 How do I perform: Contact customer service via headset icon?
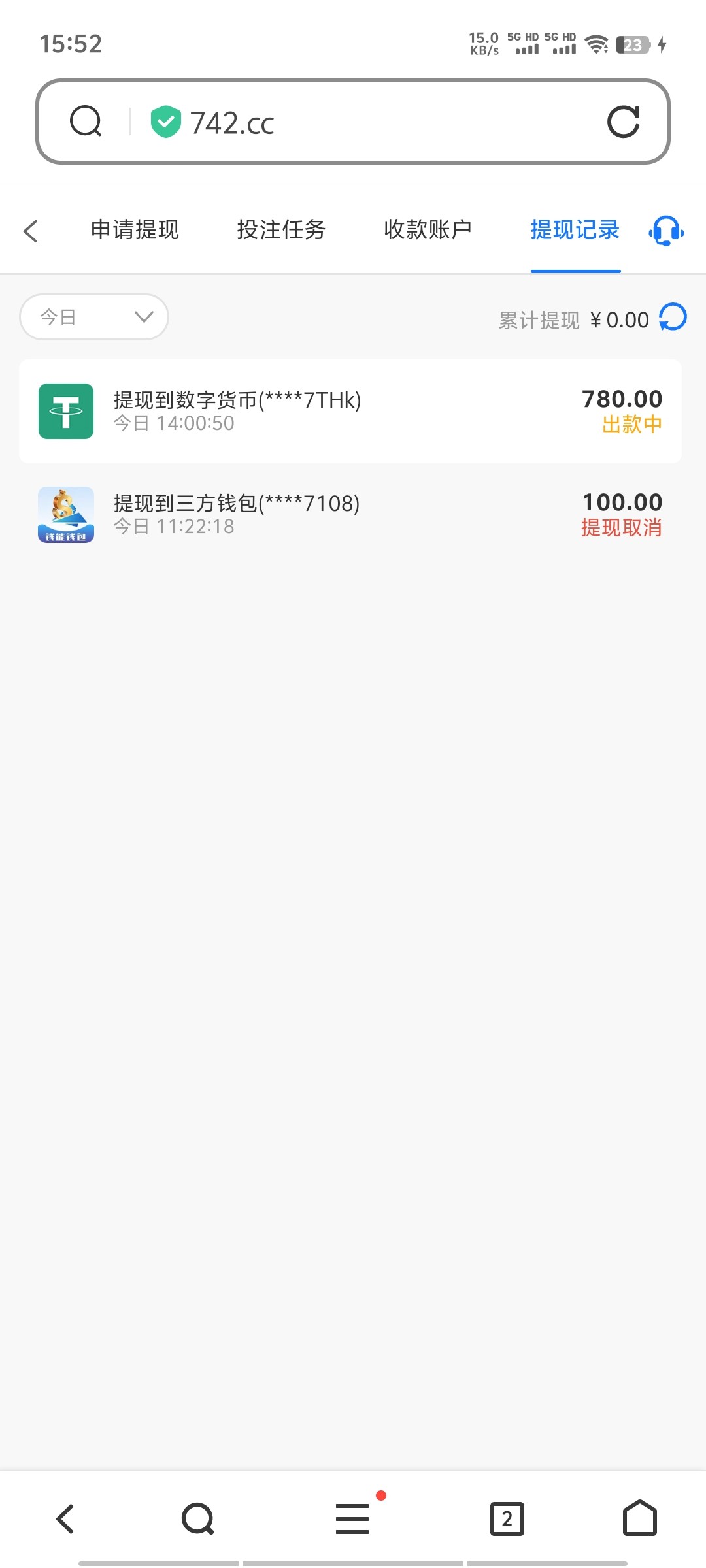666,231
